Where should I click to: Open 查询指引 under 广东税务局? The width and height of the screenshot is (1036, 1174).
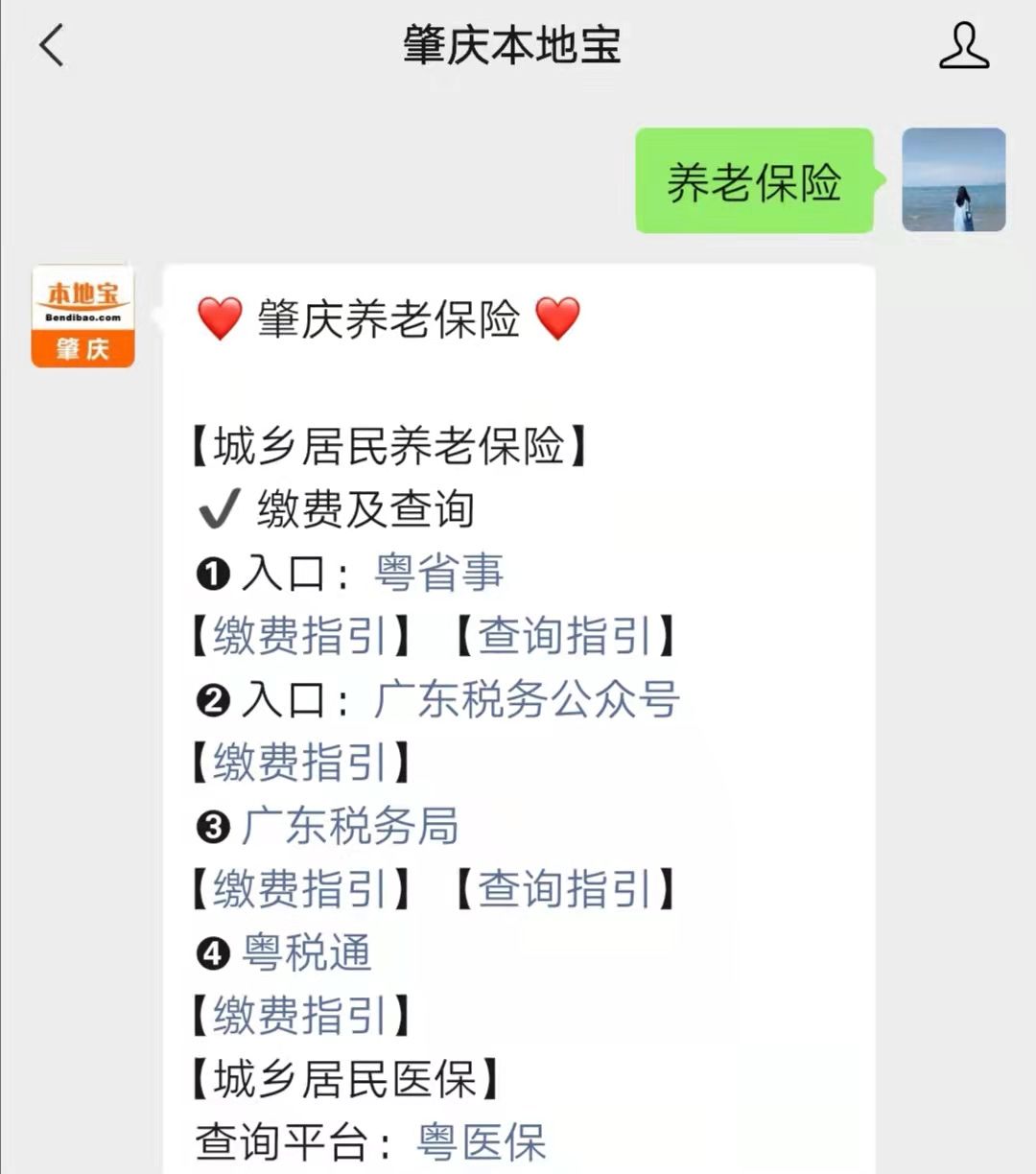pyautogui.click(x=565, y=889)
